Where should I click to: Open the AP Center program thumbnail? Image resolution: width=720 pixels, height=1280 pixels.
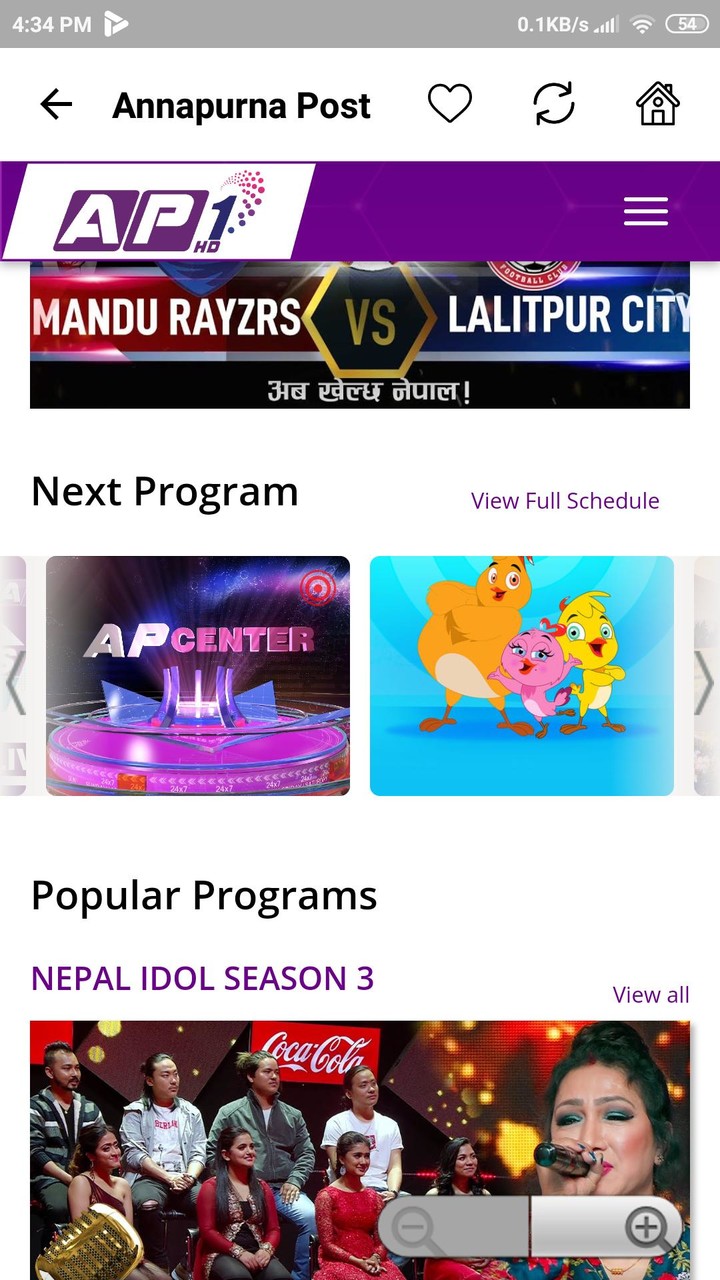click(x=197, y=676)
